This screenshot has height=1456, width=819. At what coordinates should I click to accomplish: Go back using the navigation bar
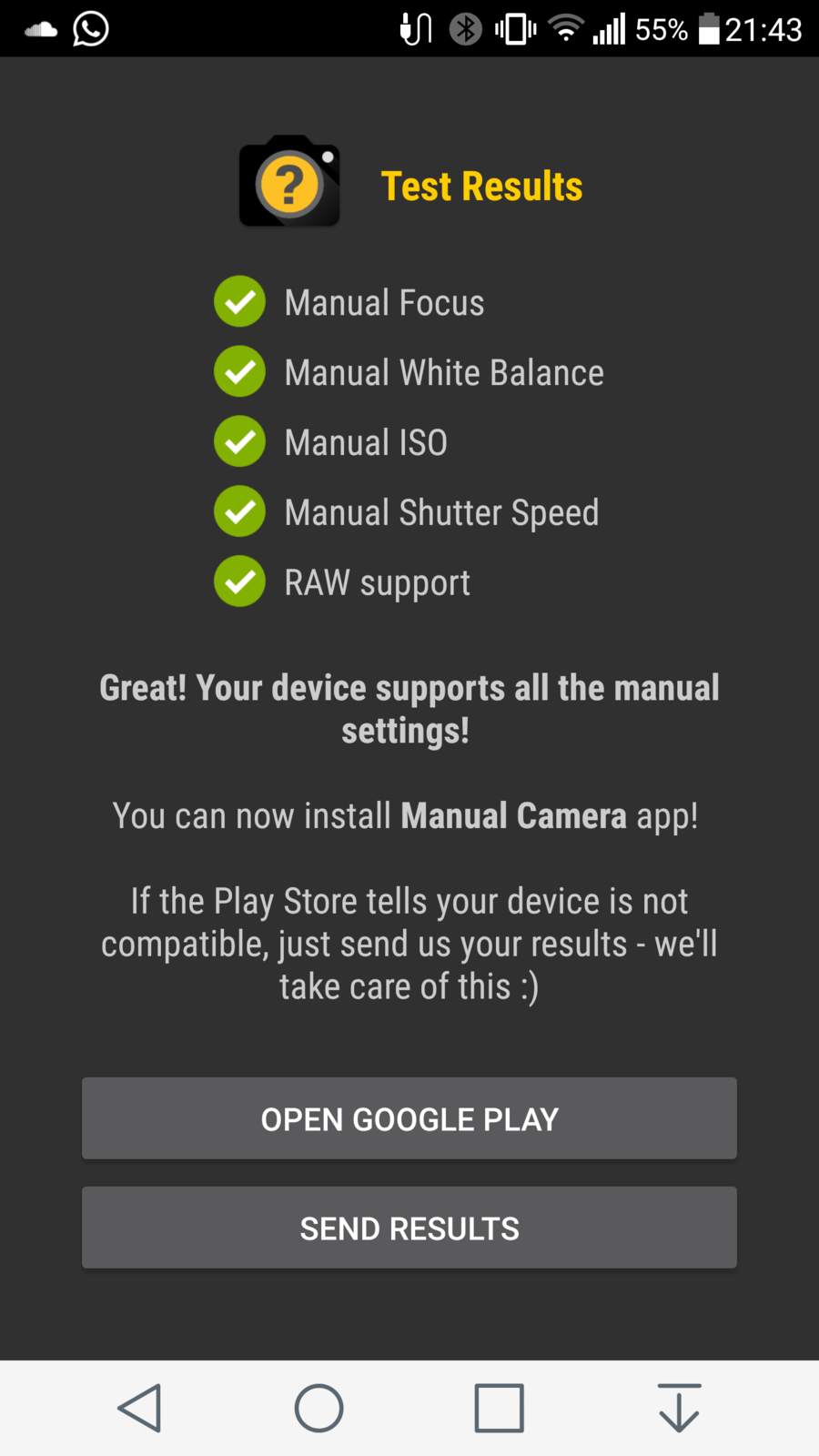click(x=140, y=1408)
